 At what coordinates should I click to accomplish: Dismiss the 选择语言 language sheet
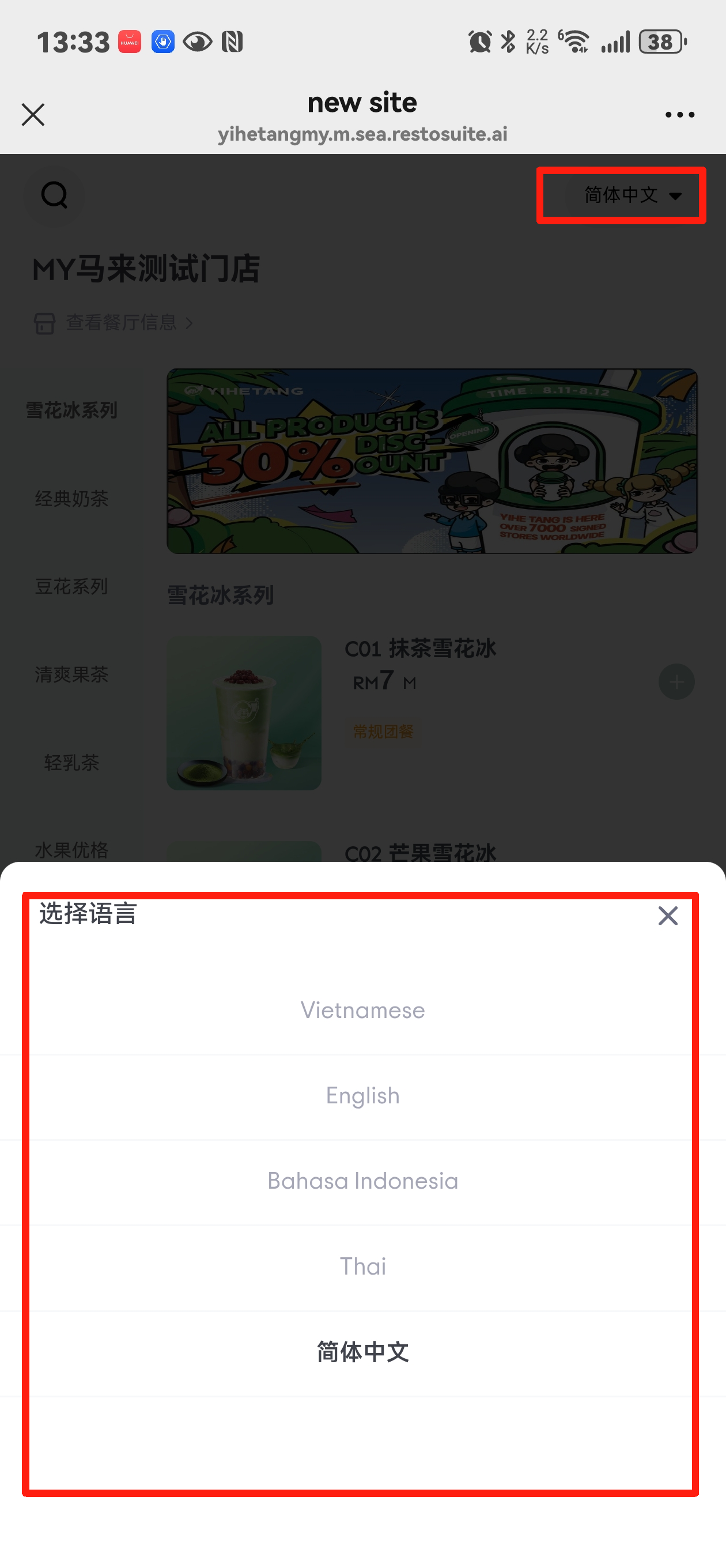pos(668,915)
